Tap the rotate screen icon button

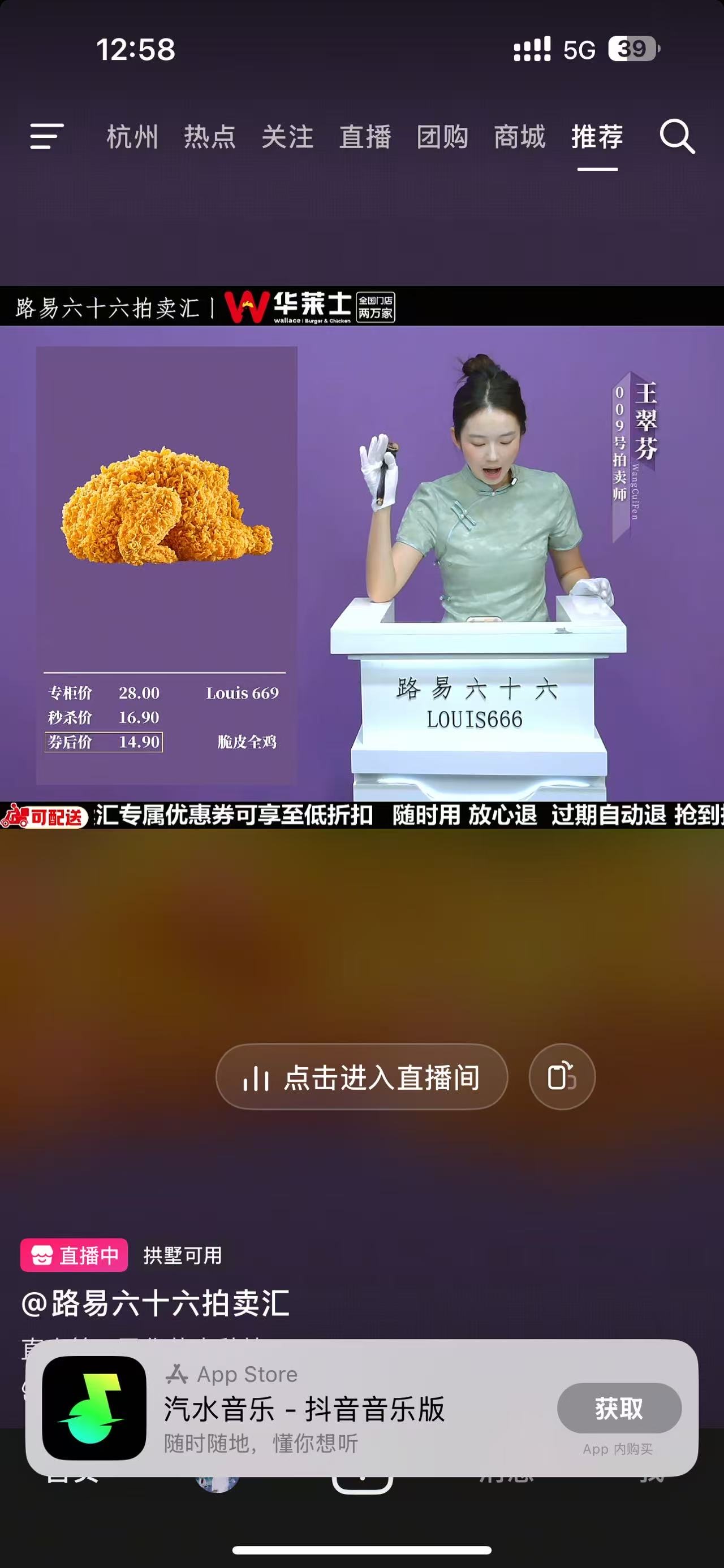tap(562, 1077)
